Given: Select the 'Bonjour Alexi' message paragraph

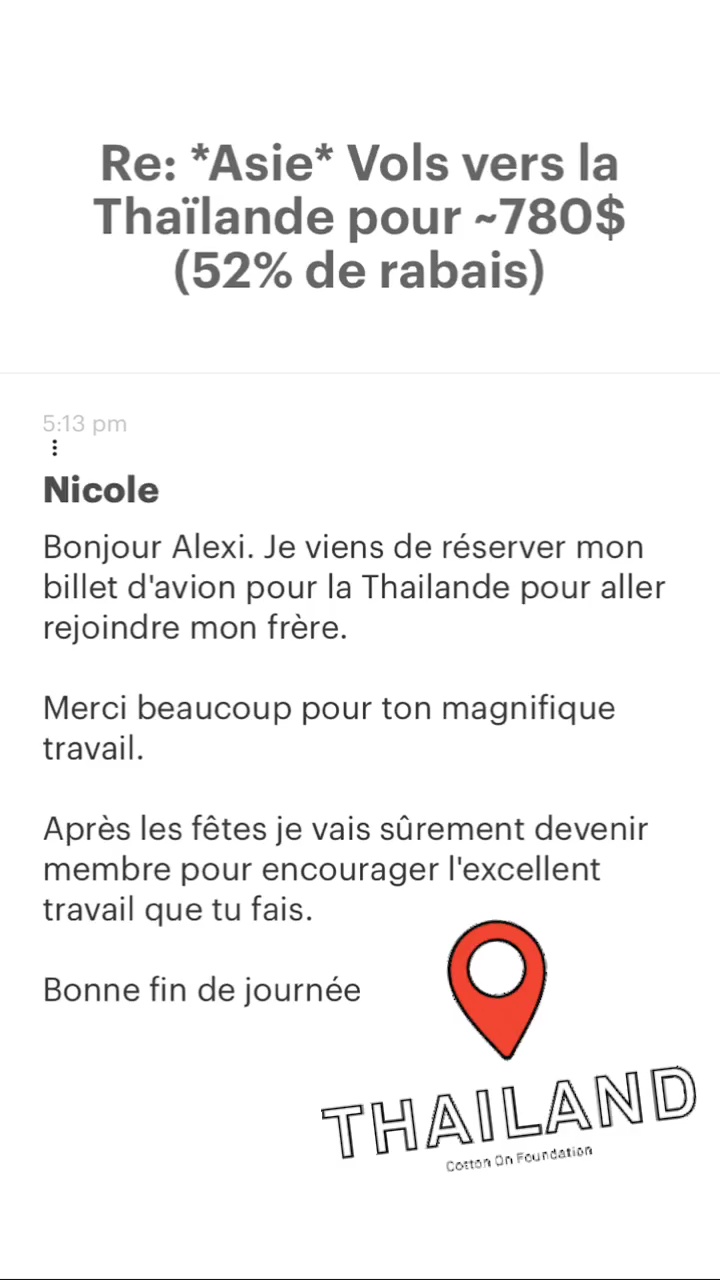Looking at the screenshot, I should 354,586.
